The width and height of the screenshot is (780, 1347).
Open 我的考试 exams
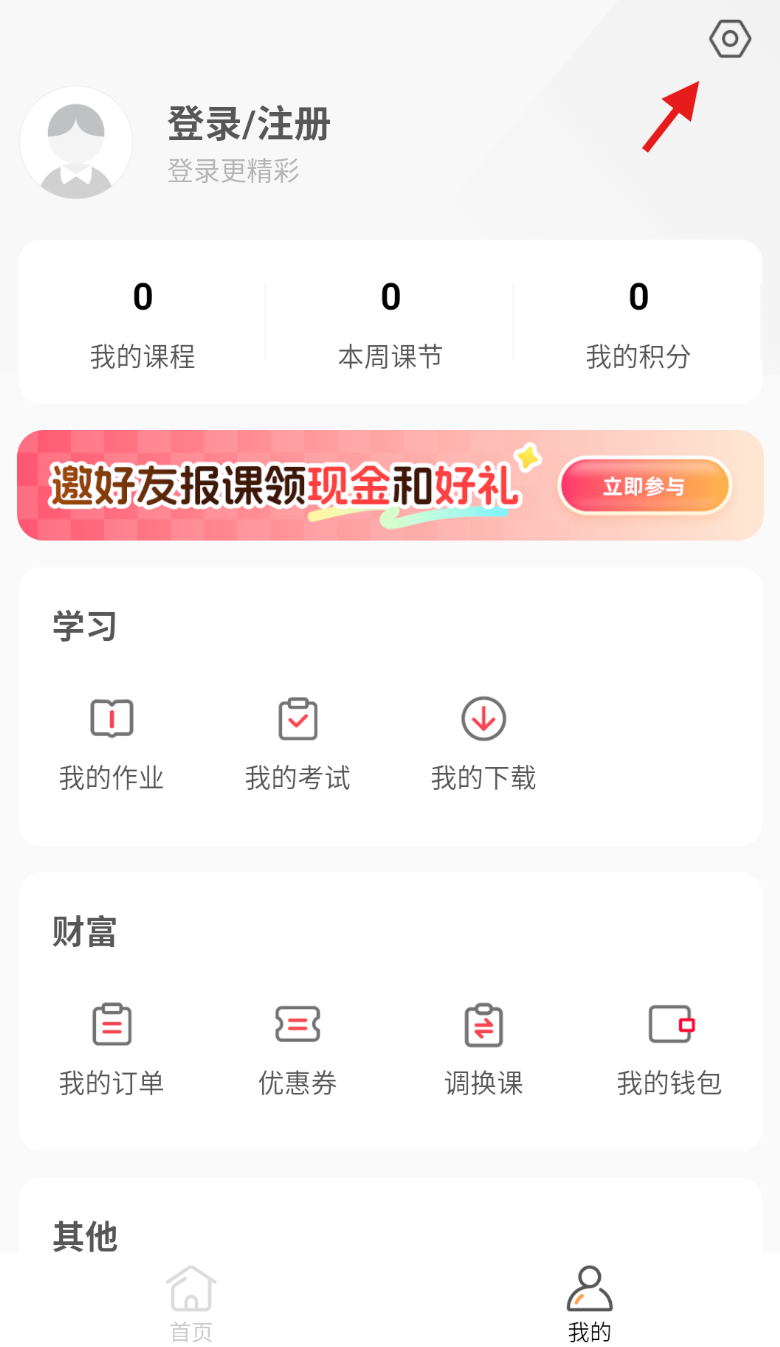pos(297,742)
